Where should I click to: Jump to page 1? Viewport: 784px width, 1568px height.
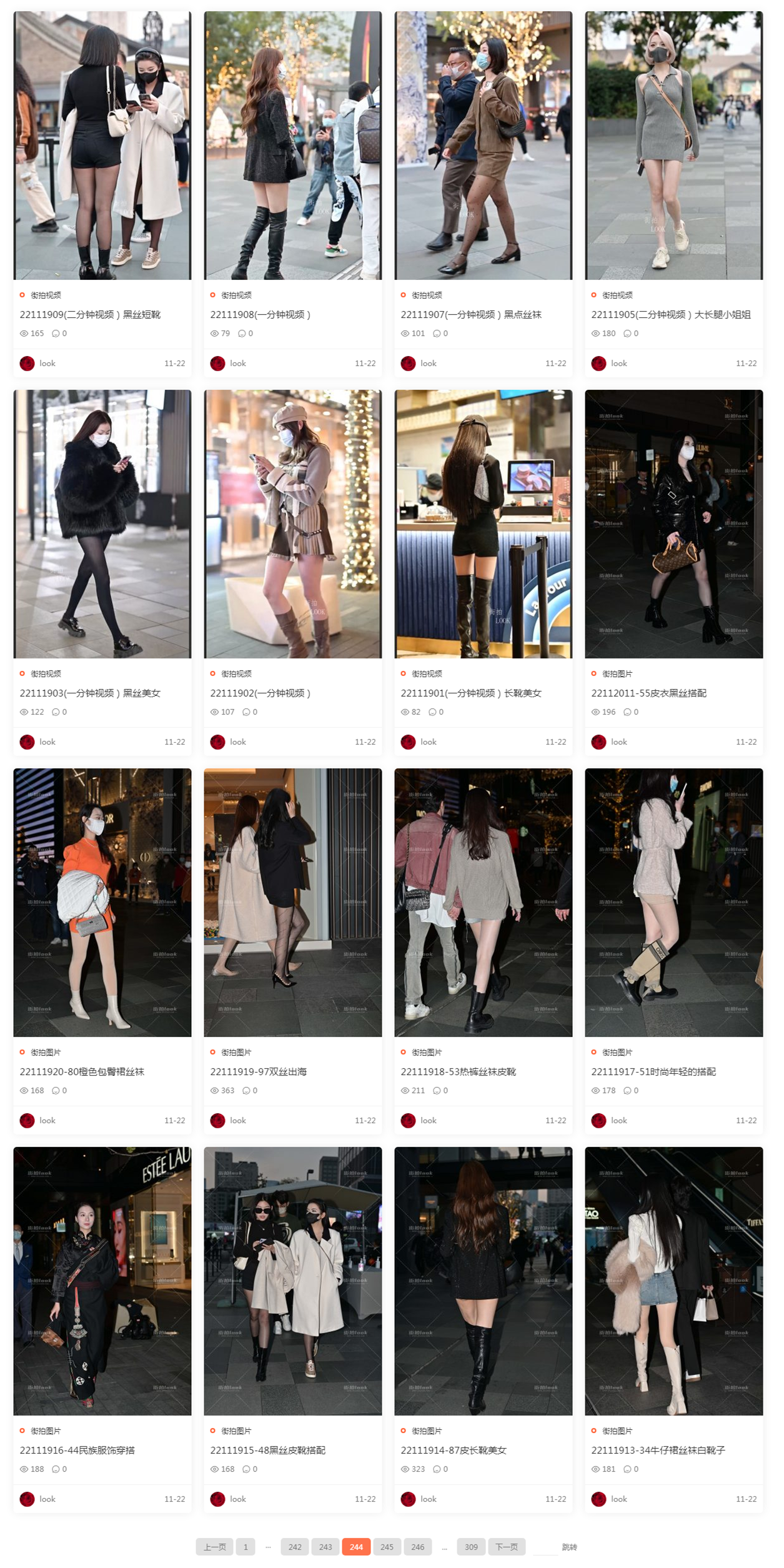pyautogui.click(x=246, y=1547)
